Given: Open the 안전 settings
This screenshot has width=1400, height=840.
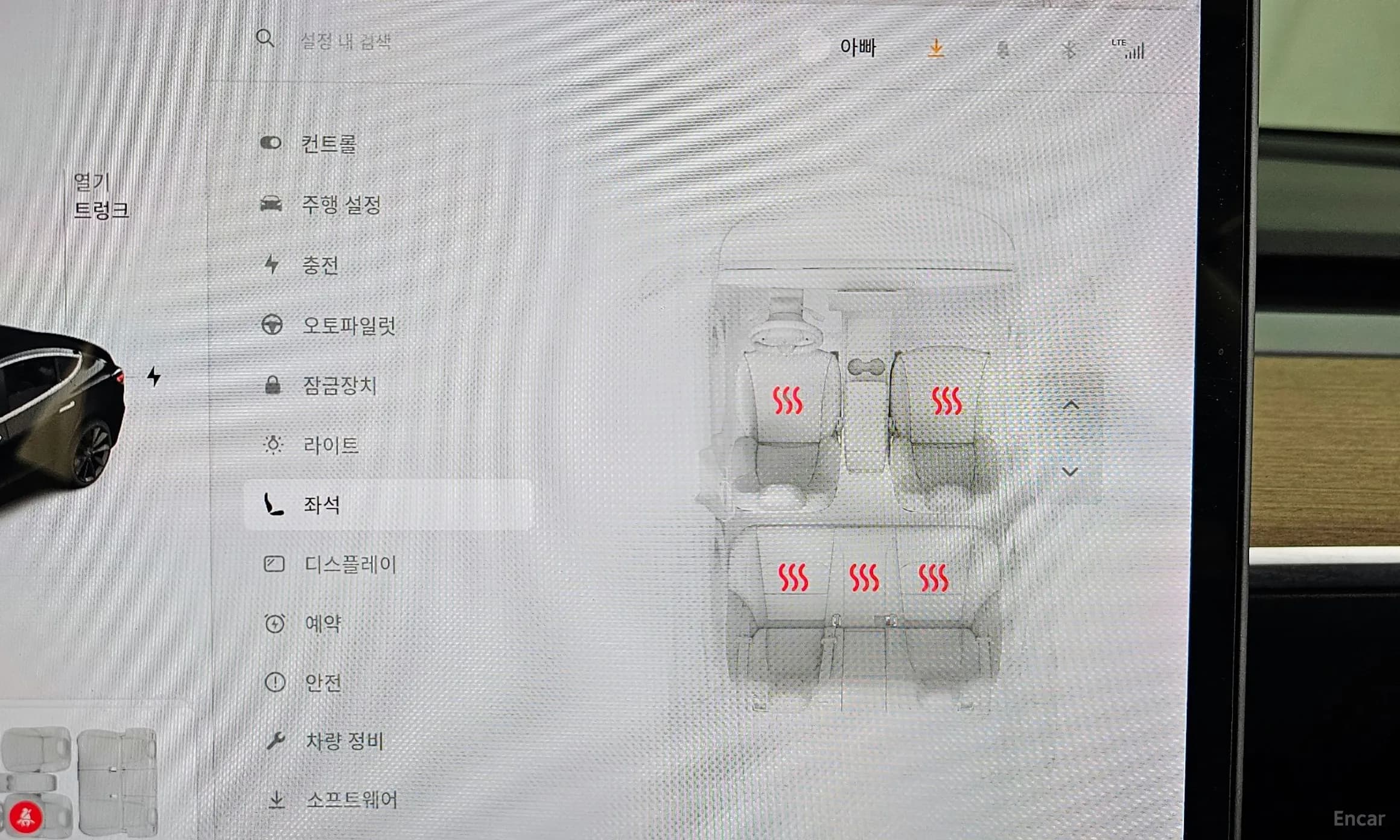Looking at the screenshot, I should point(323,682).
